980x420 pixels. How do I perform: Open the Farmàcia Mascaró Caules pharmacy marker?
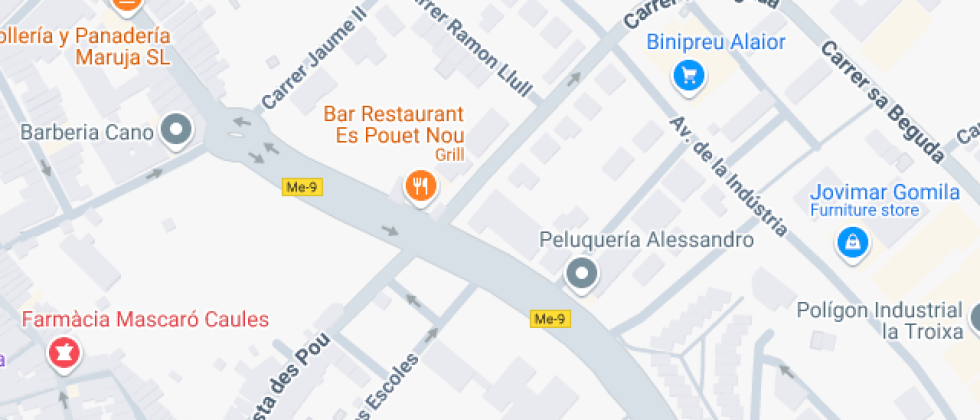tap(65, 354)
